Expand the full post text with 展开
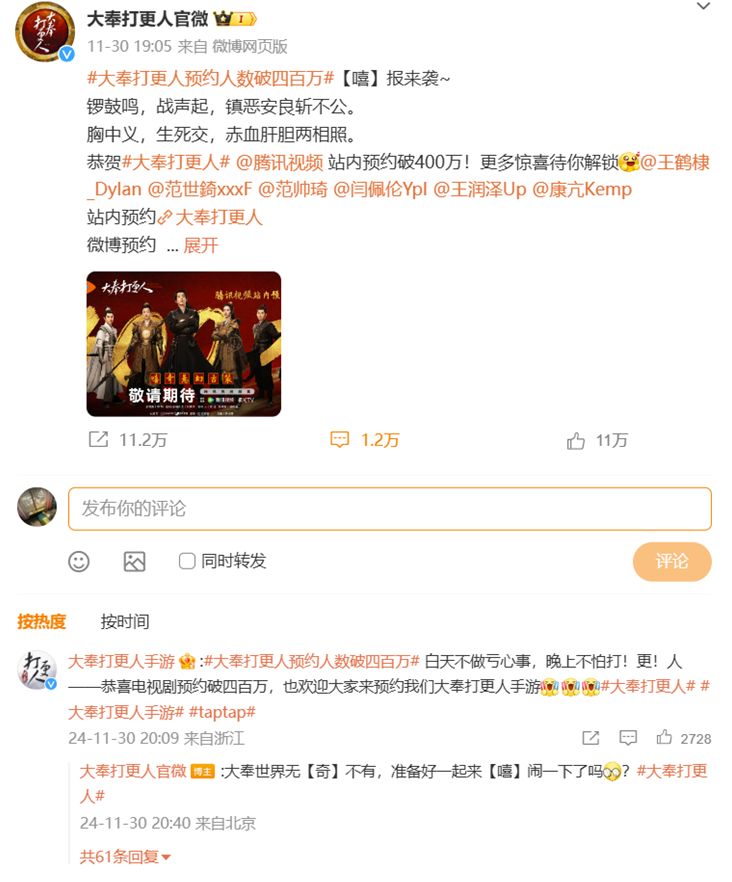The image size is (732, 882). tap(200, 245)
